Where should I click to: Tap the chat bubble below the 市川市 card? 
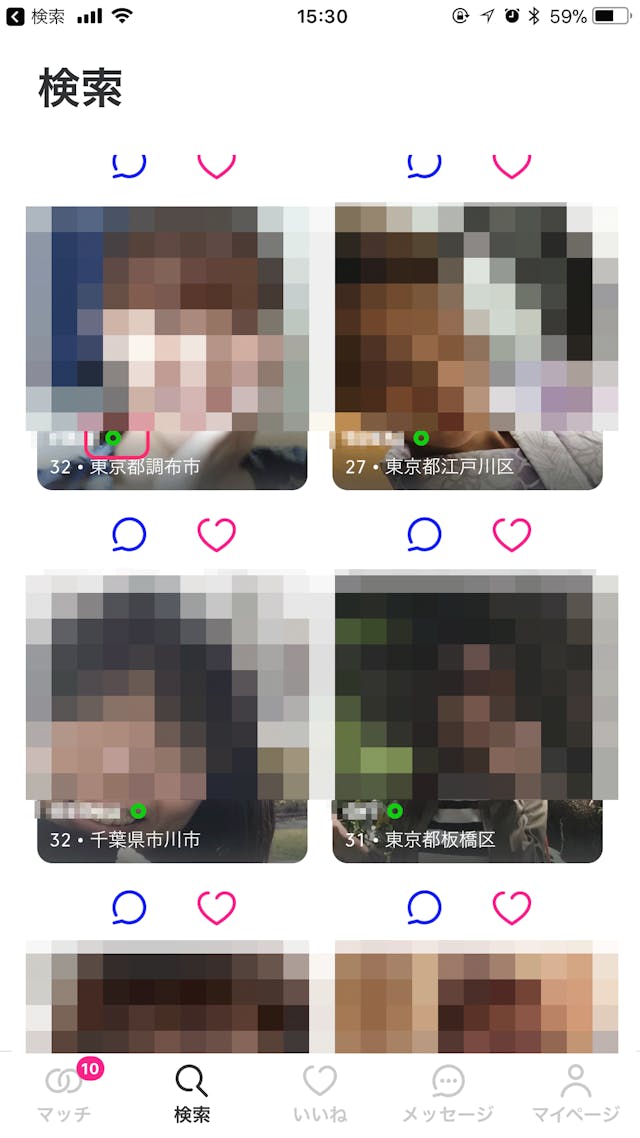tap(129, 907)
